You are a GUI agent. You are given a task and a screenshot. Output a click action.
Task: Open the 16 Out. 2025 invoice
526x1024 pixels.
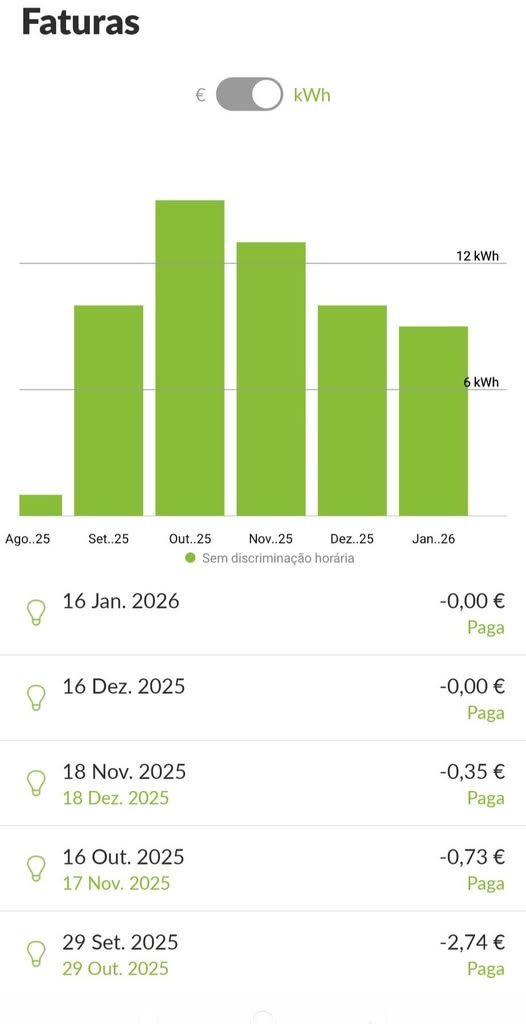click(x=263, y=869)
